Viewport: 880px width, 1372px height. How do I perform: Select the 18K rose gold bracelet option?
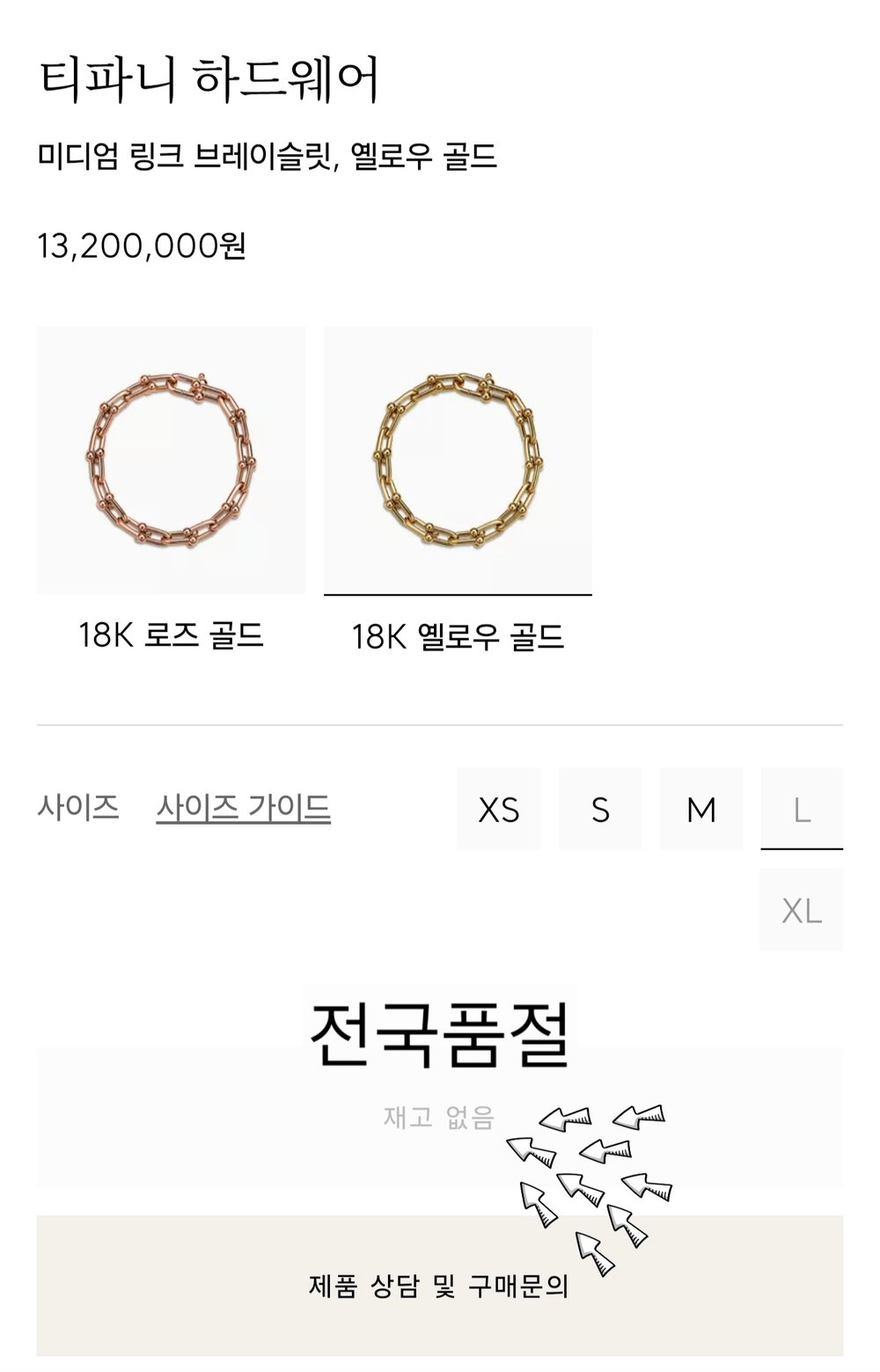pos(171,461)
